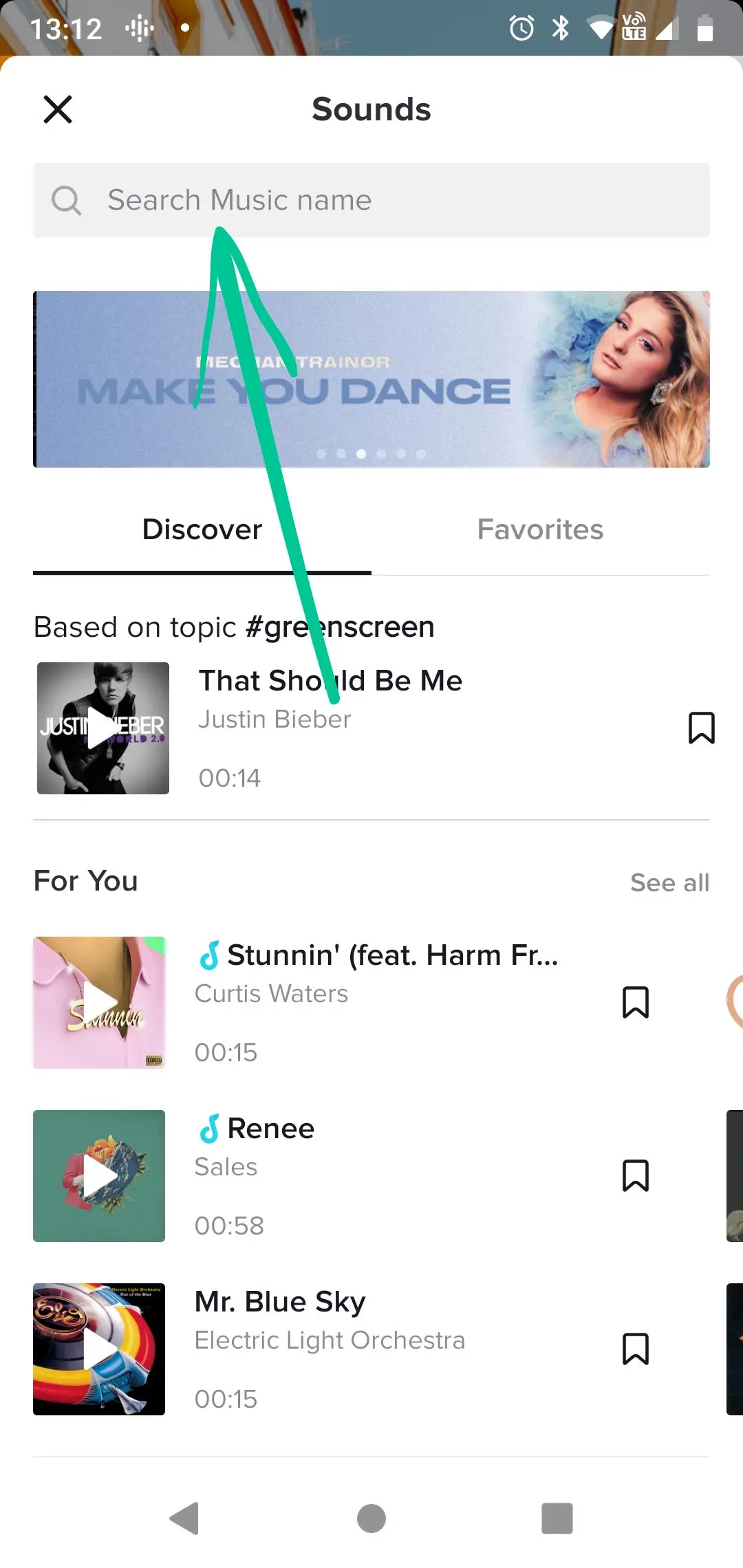Viewport: 743px width, 1568px height.
Task: Open the Make You Dance banner
Action: point(371,379)
